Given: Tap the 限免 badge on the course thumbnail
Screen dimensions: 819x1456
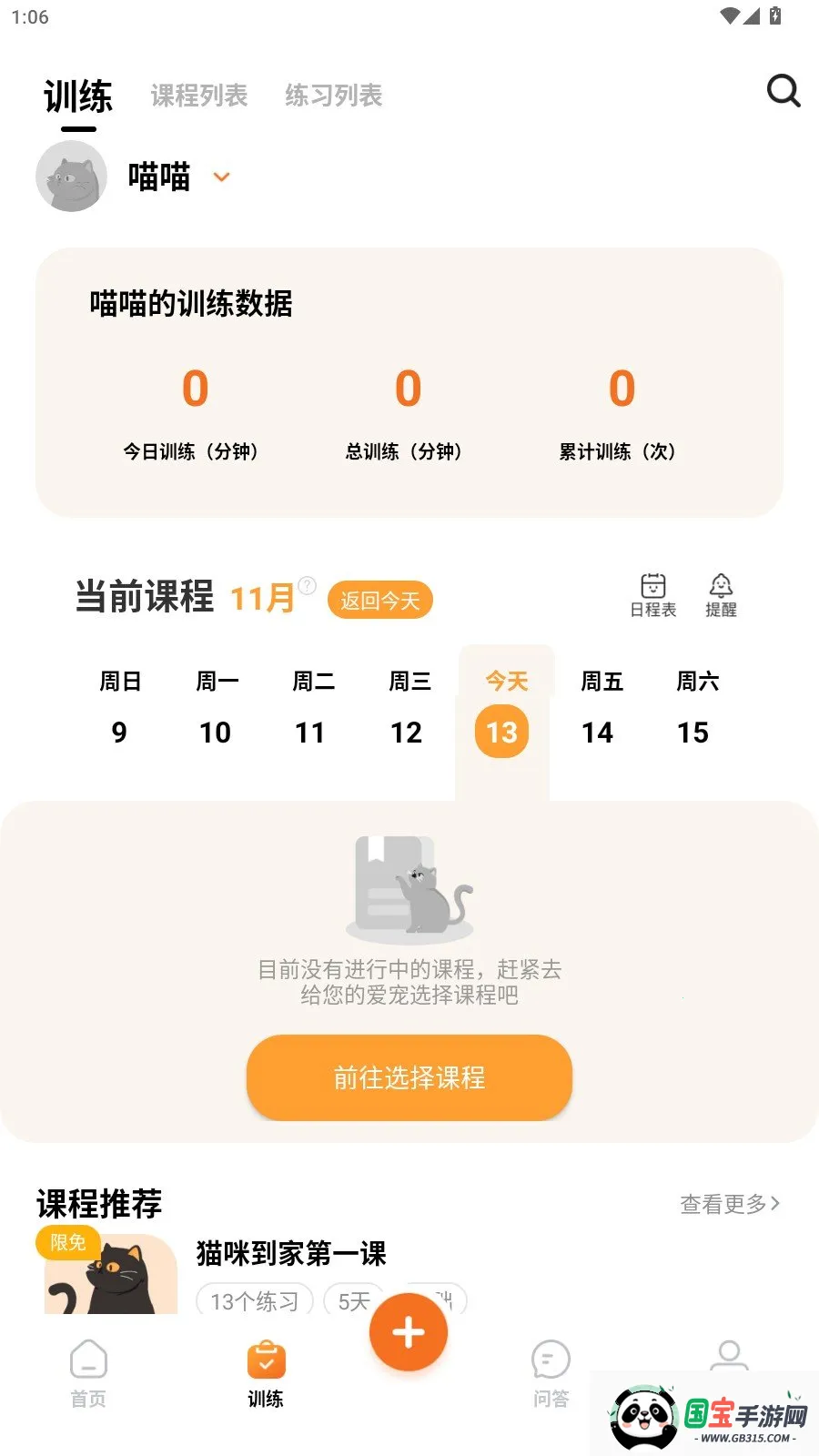Looking at the screenshot, I should [x=70, y=1242].
